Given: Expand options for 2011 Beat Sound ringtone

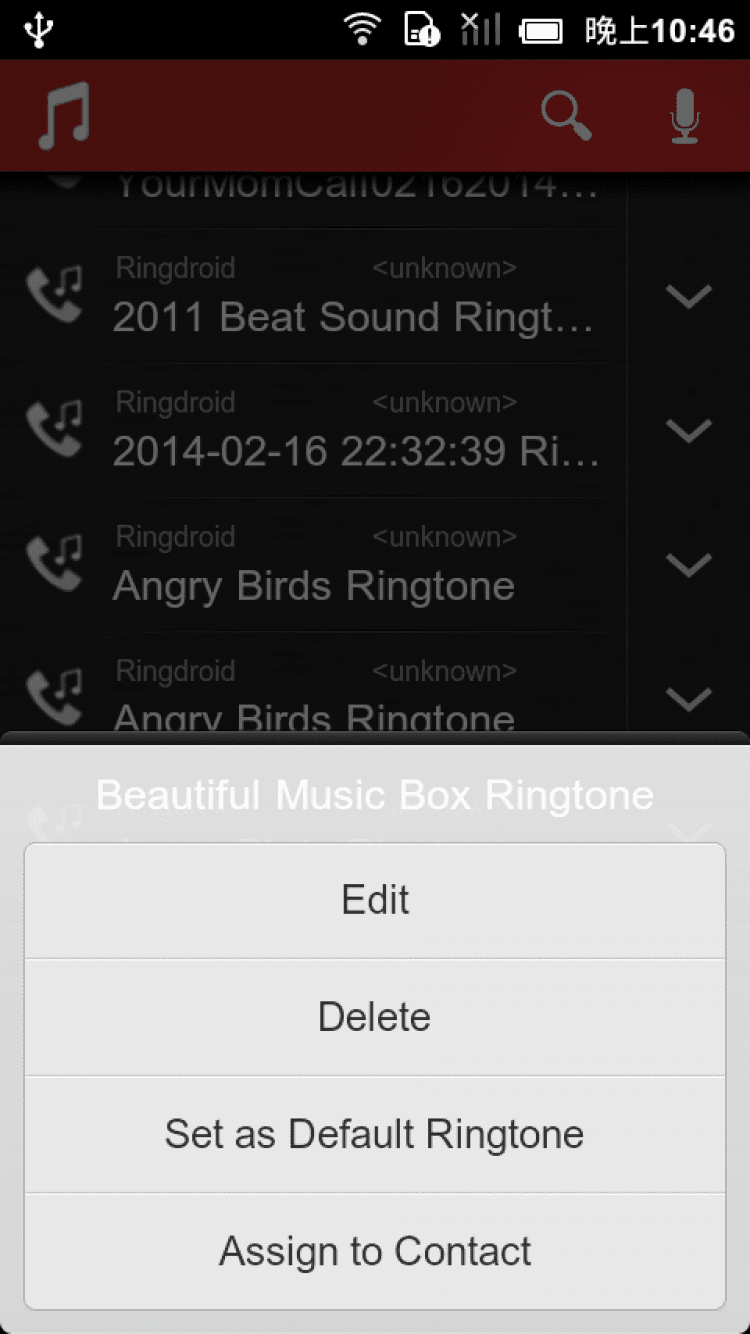Looking at the screenshot, I should 689,296.
